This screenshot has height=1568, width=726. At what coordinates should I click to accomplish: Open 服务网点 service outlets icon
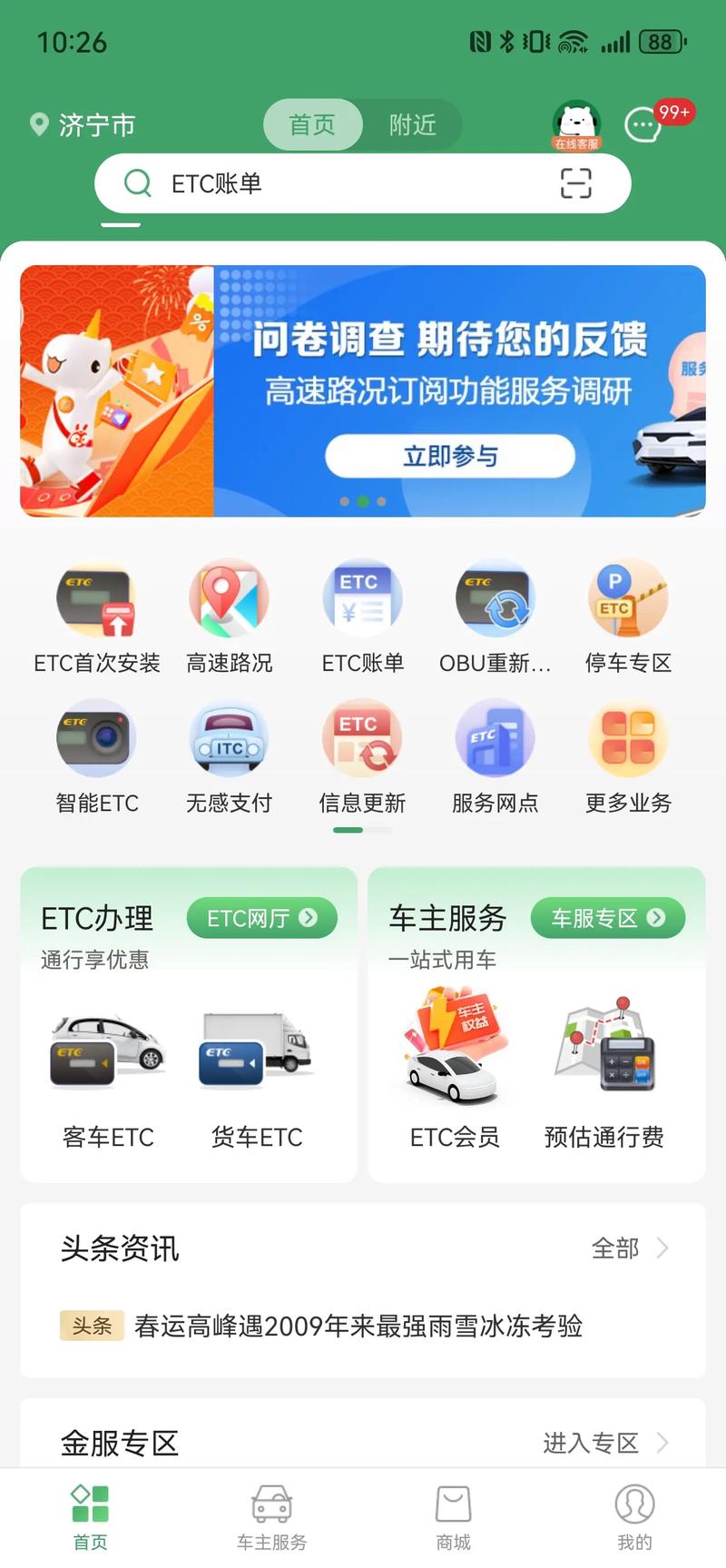pyautogui.click(x=495, y=755)
